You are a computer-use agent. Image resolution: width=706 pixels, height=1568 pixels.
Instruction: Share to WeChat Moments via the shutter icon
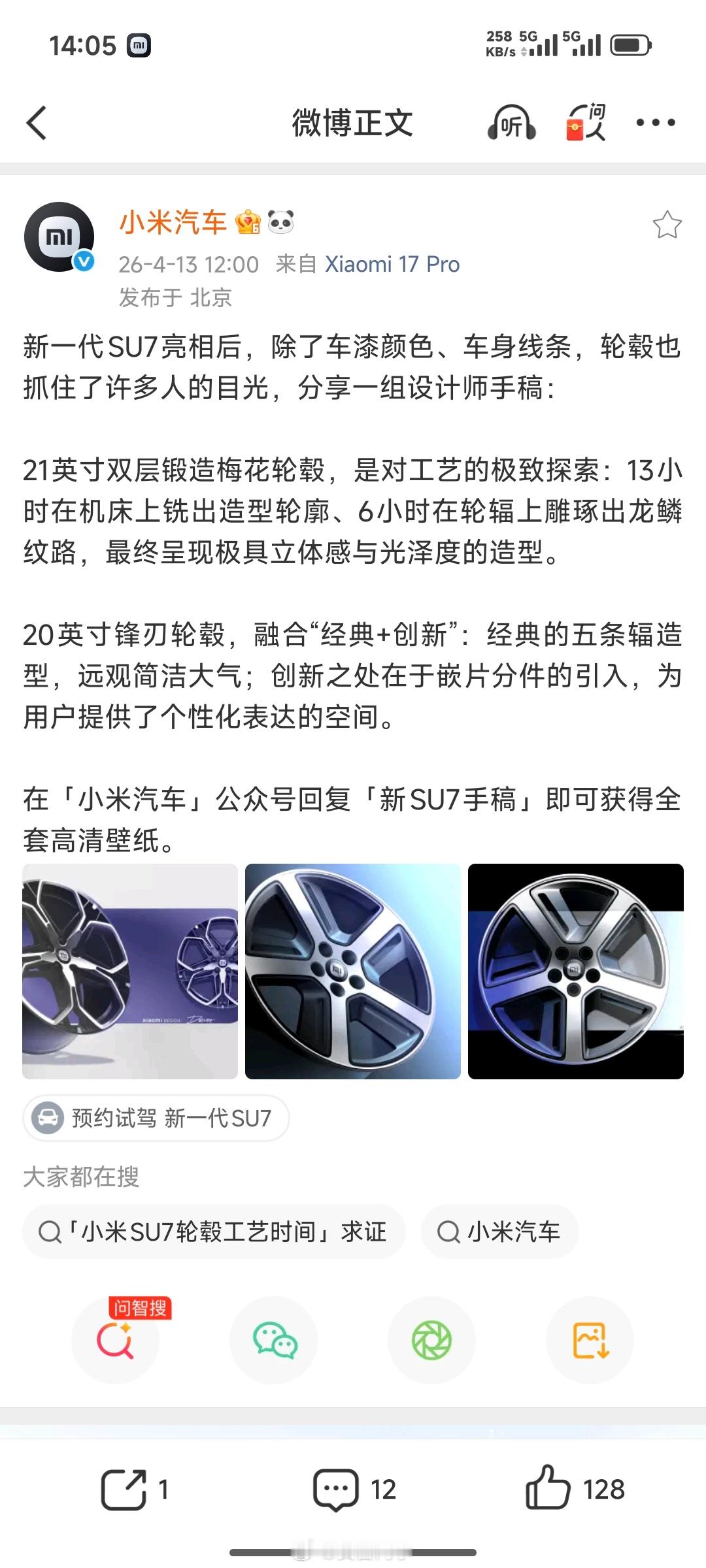[x=431, y=1341]
